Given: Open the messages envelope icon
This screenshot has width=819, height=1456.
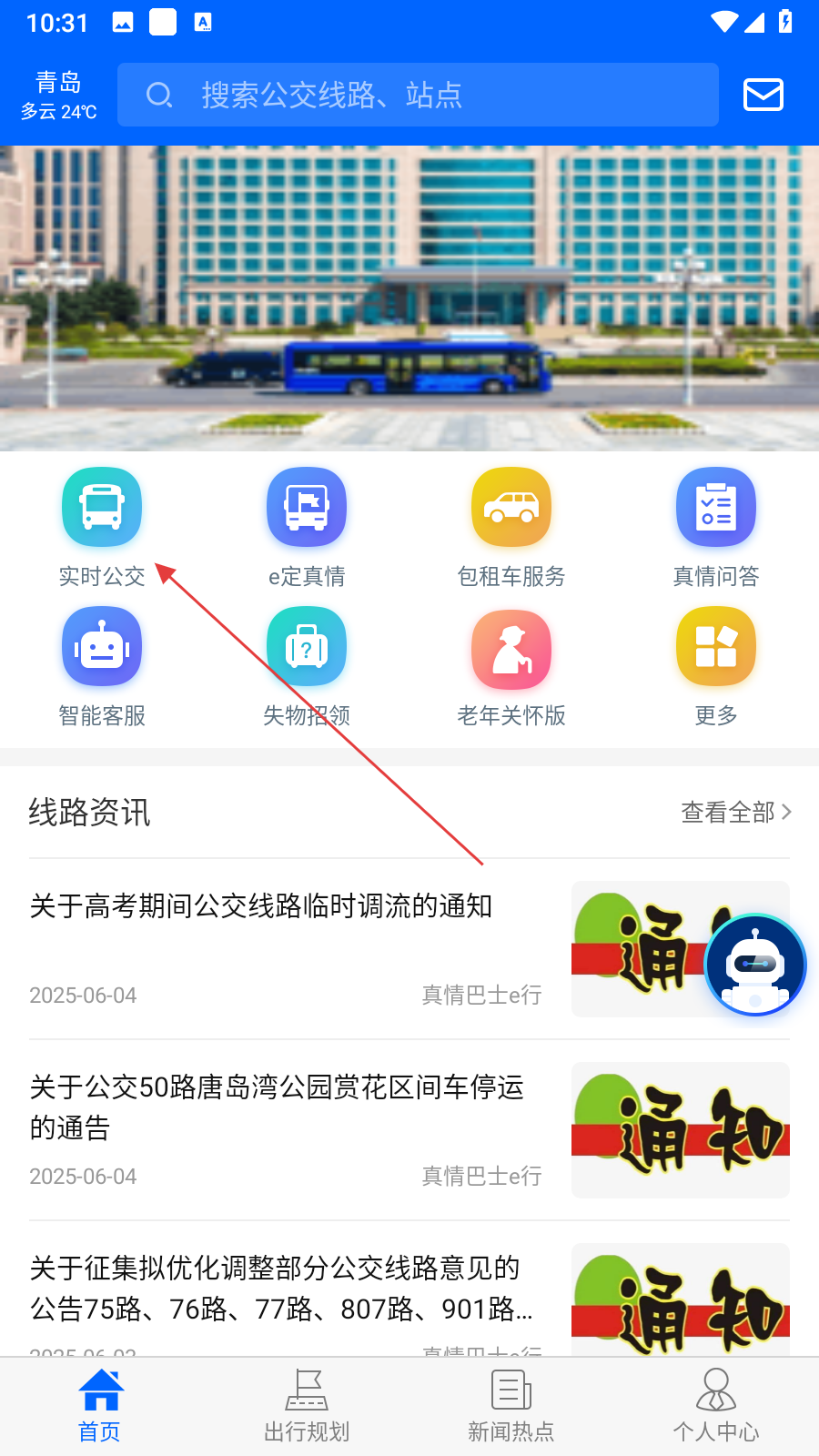Looking at the screenshot, I should click(x=763, y=95).
